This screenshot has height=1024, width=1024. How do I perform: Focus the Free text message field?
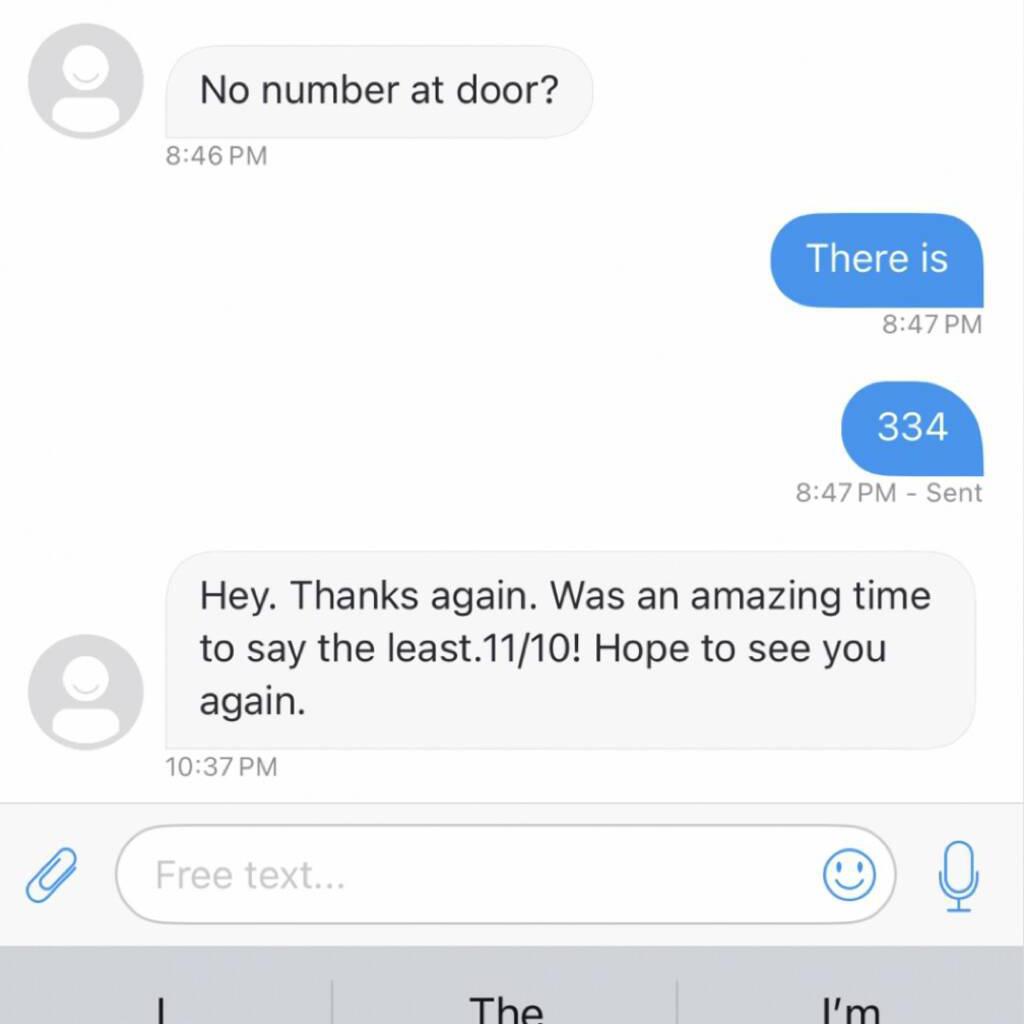[x=470, y=875]
